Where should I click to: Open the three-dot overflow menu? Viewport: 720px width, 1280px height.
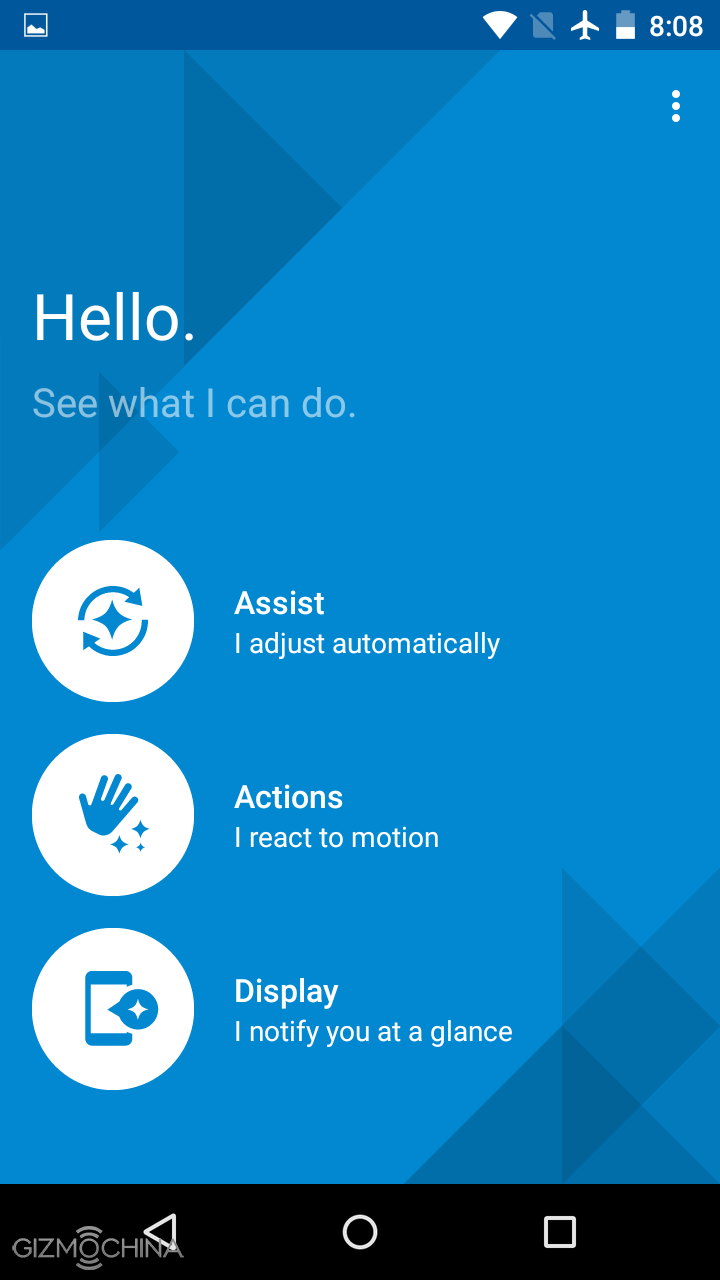[676, 106]
